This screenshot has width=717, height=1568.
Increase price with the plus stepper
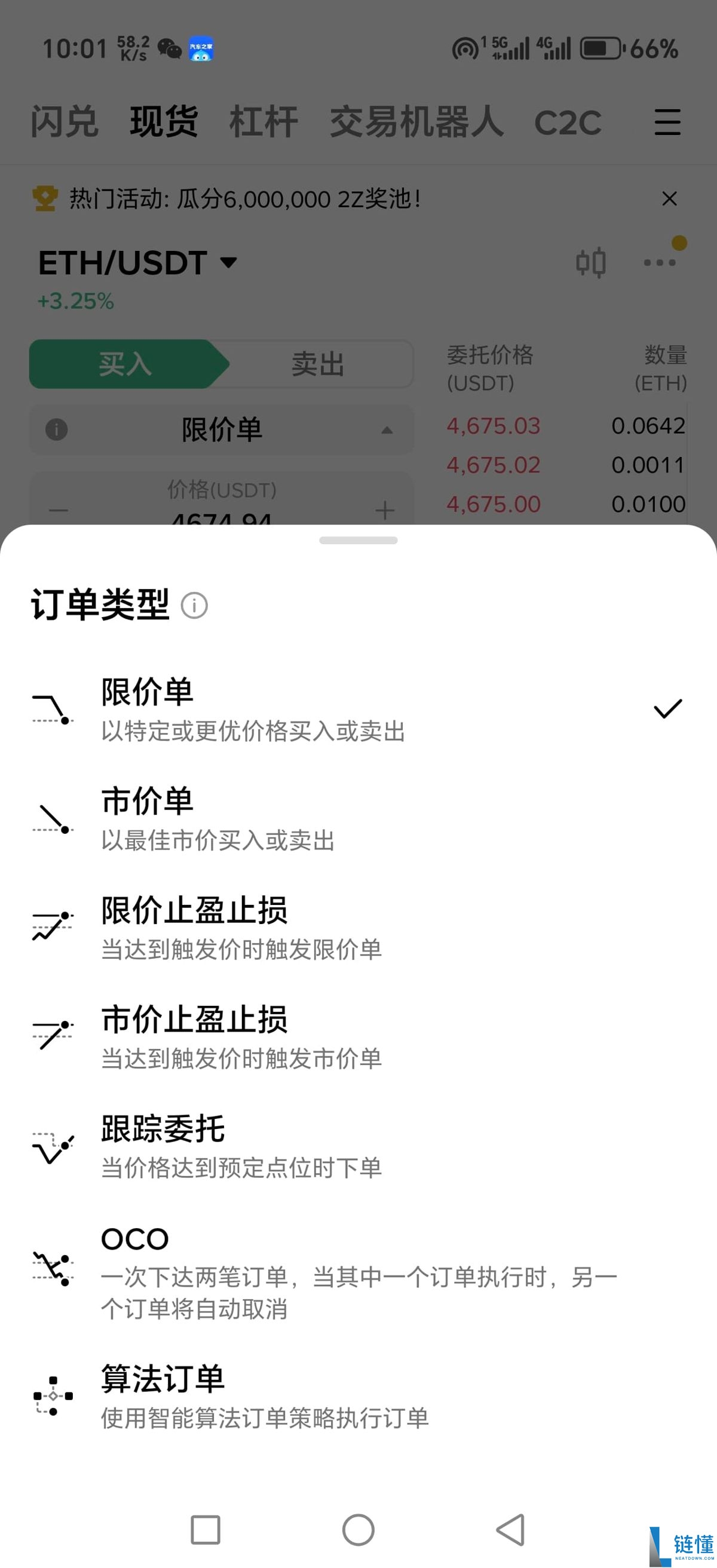coord(385,510)
